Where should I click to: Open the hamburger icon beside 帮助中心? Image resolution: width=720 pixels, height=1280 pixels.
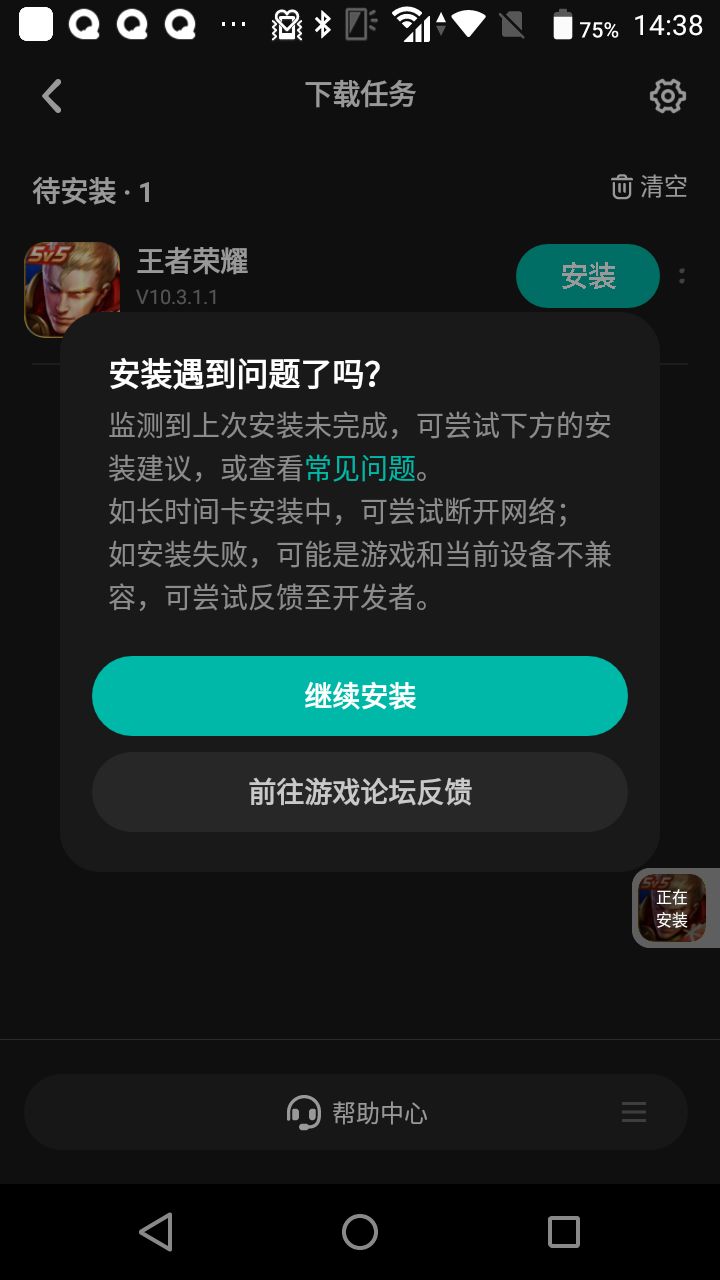coord(633,1111)
